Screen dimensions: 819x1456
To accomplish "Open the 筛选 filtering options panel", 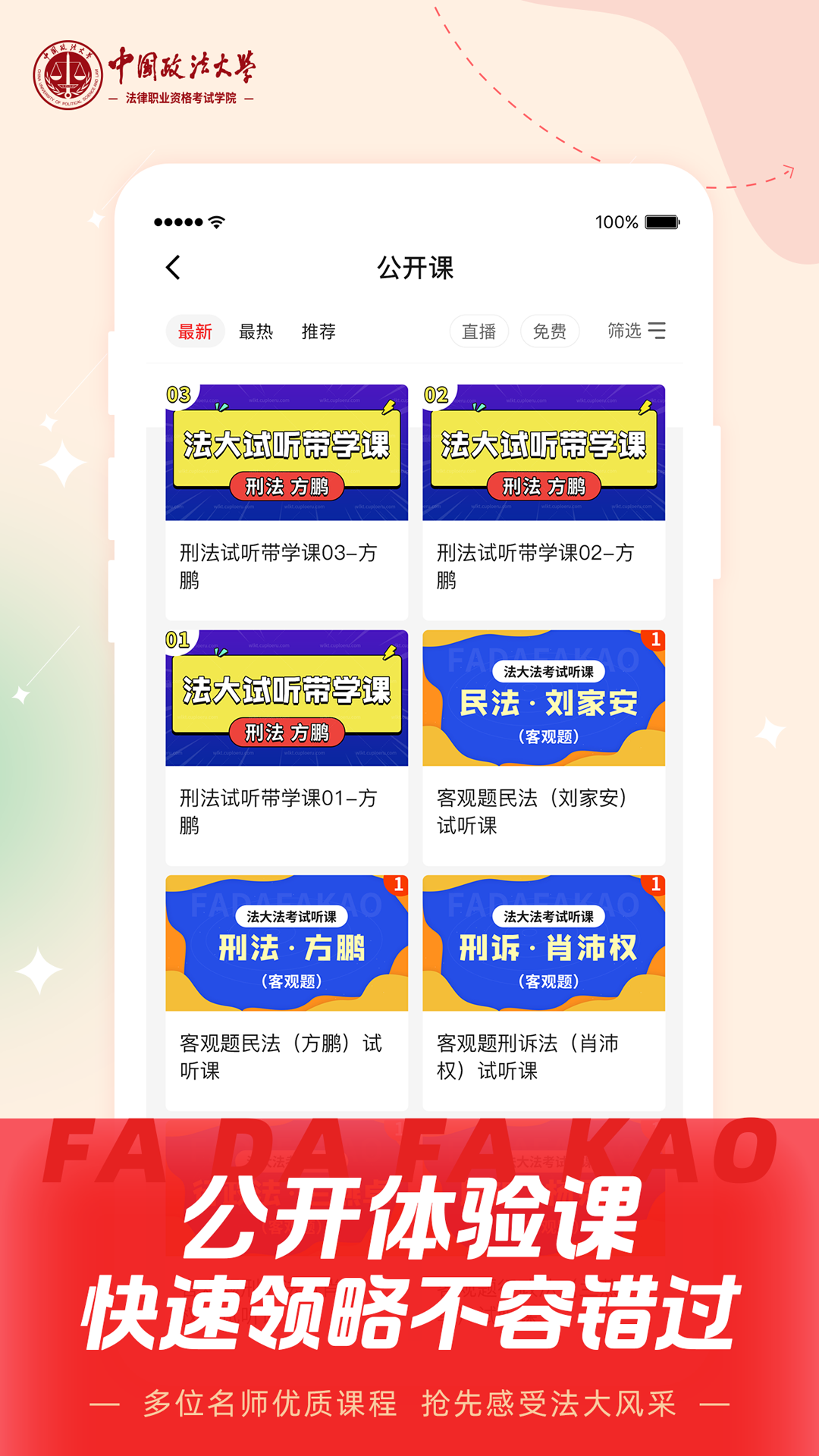I will (x=623, y=331).
